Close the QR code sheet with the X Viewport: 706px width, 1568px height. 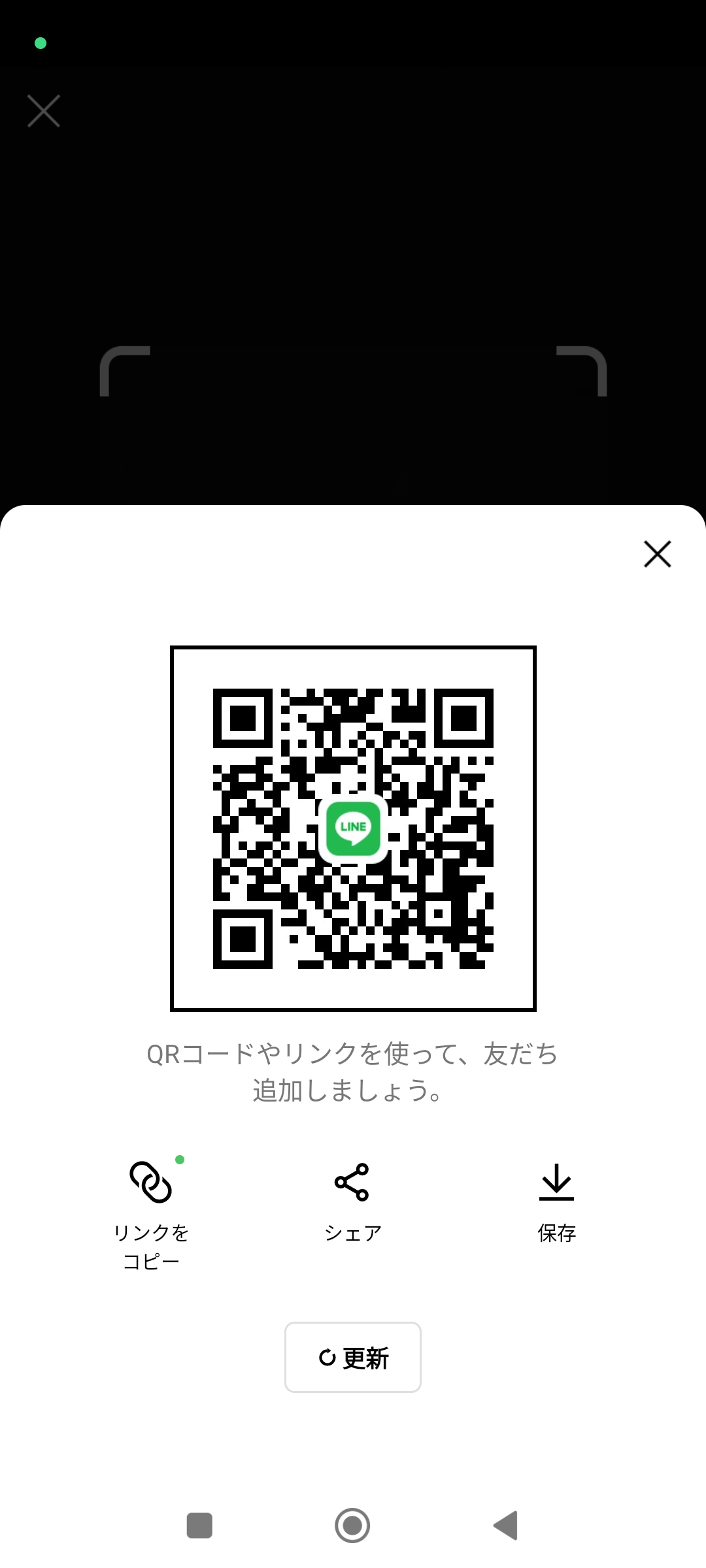658,554
